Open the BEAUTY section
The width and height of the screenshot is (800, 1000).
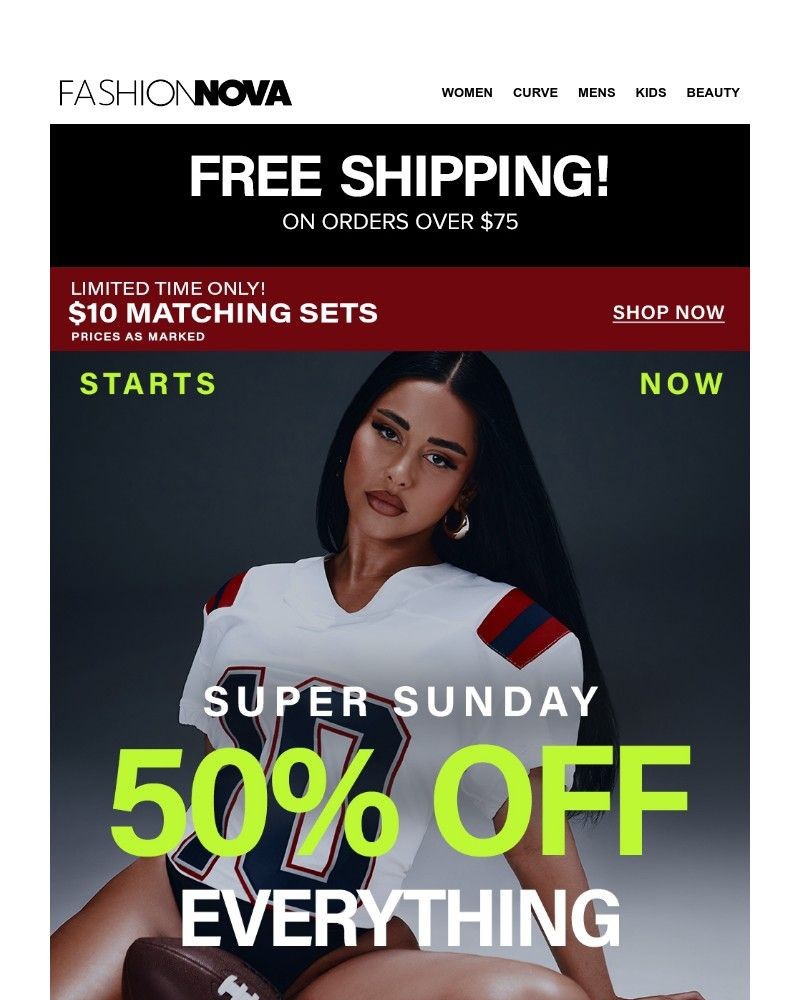pos(711,92)
